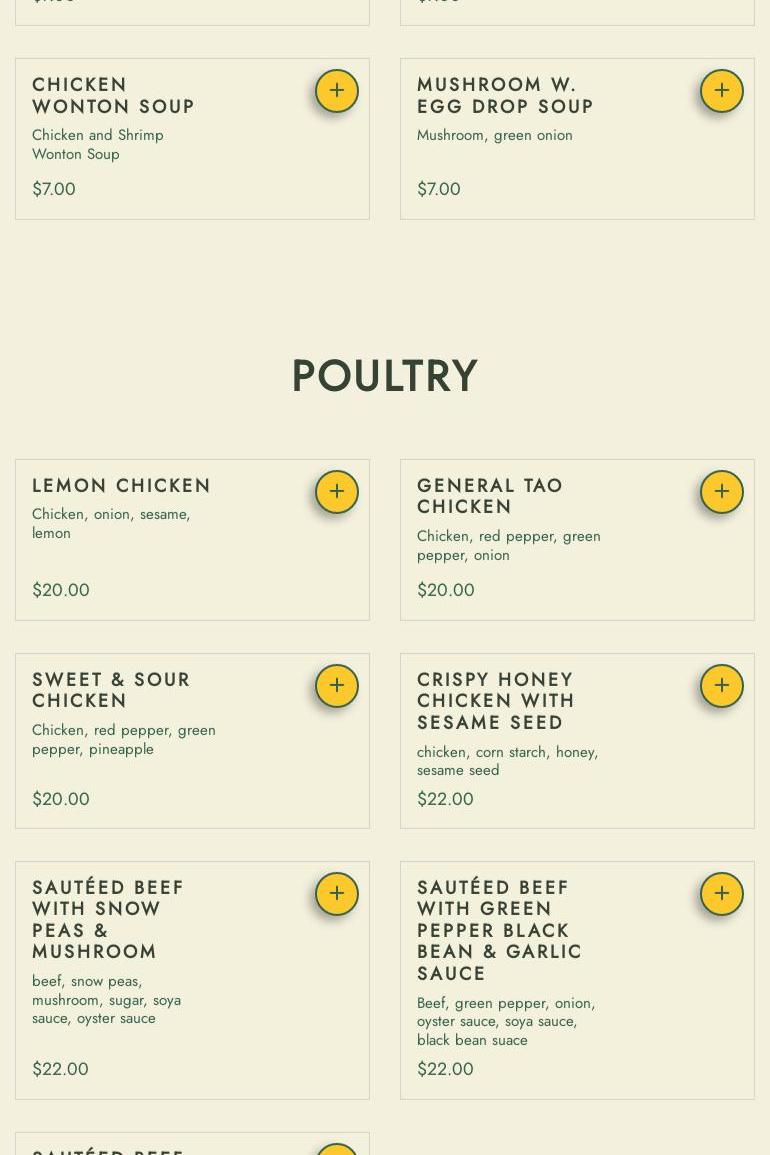This screenshot has width=770, height=1155.
Task: Add Lemon Chicken to order
Action: click(x=337, y=492)
